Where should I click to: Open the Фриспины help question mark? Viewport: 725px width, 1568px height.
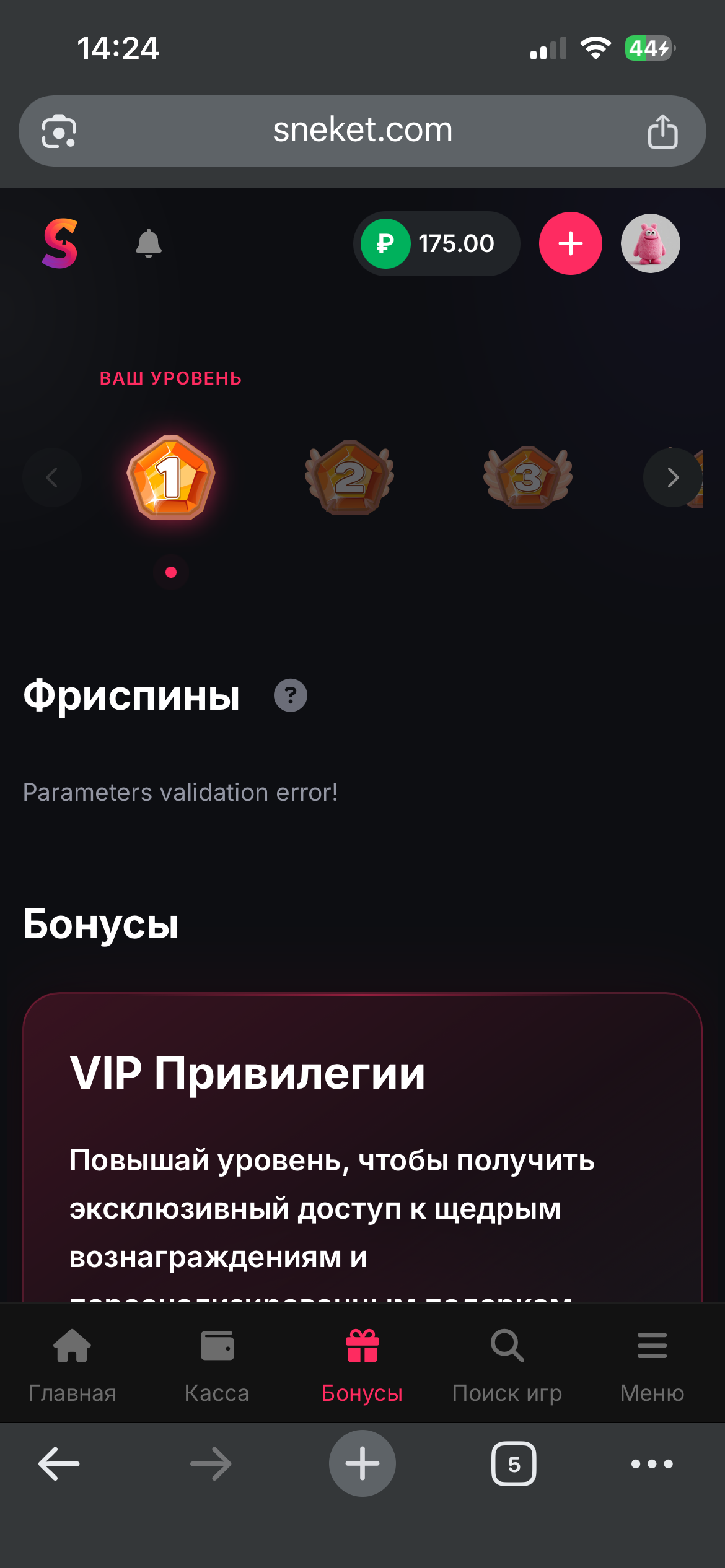tap(291, 695)
